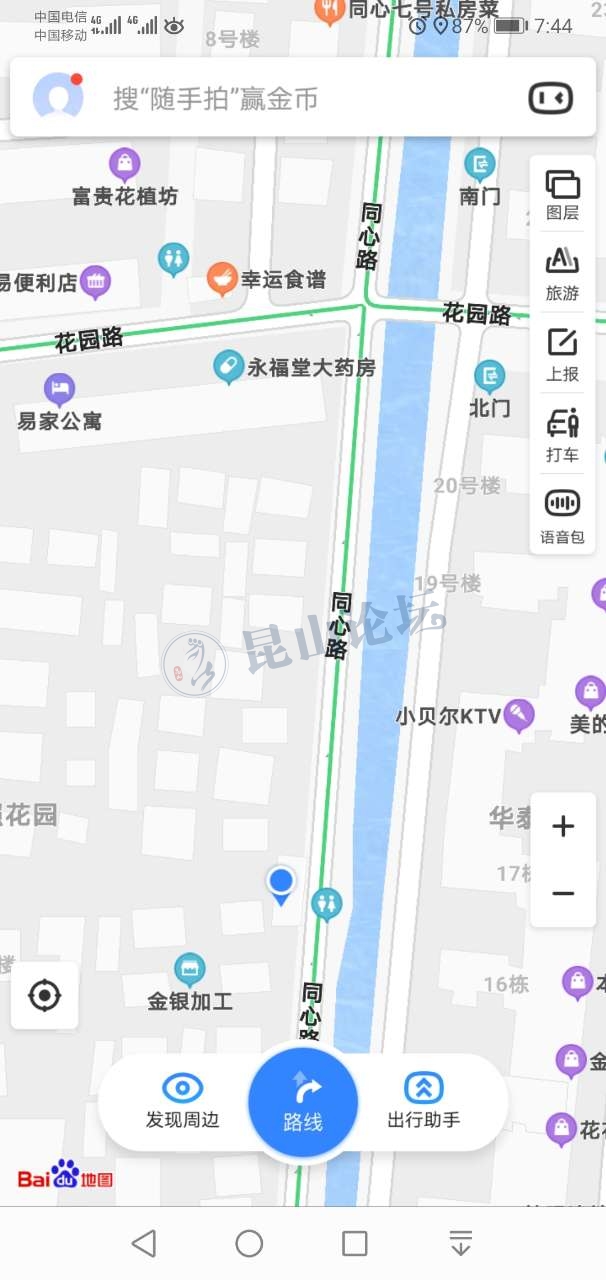The image size is (606, 1280).
Task: Recenter map on my location
Action: pos(45,996)
